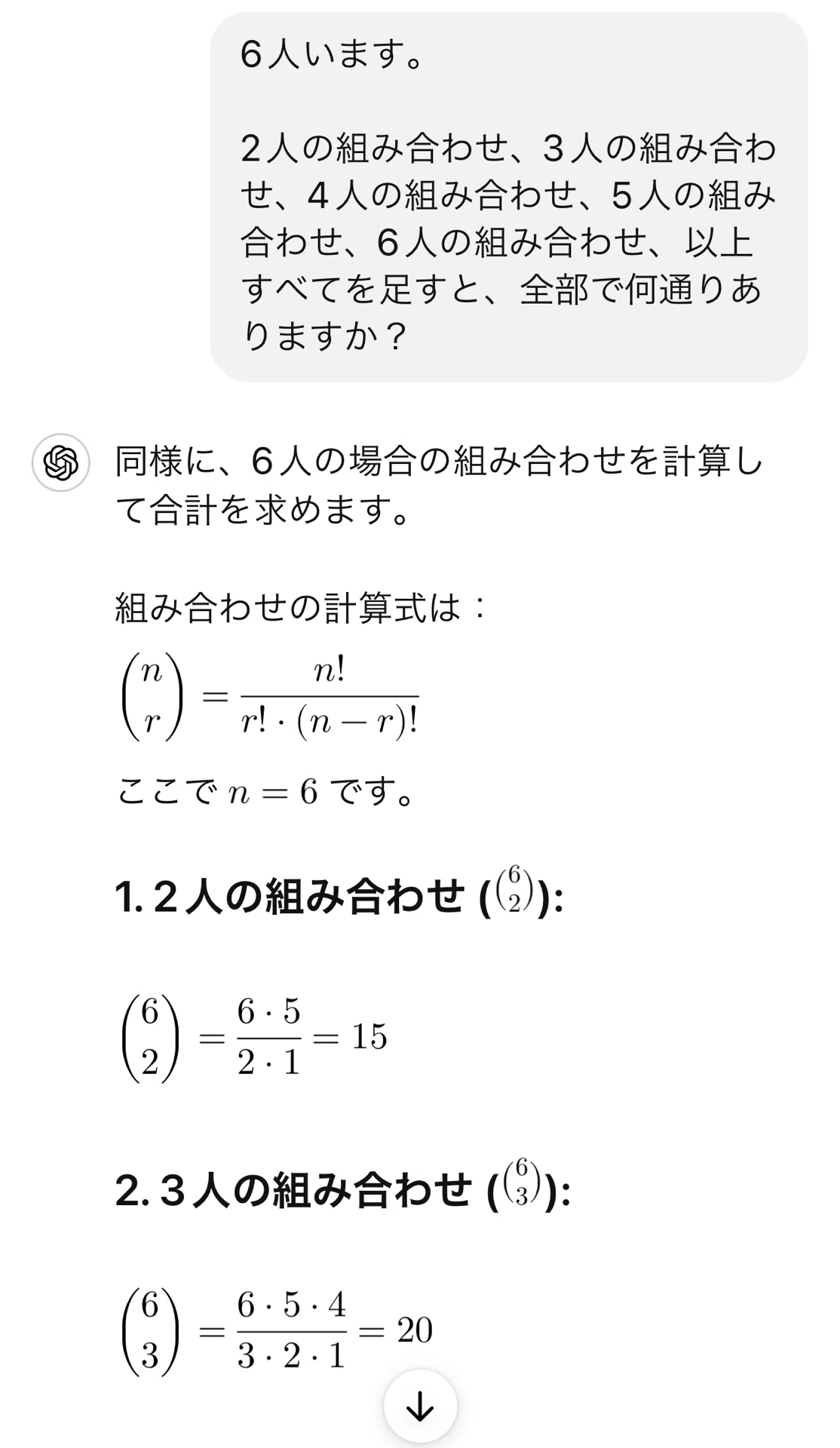Jump to bottom with the down-arrow button
840x1448 pixels.
click(420, 1406)
